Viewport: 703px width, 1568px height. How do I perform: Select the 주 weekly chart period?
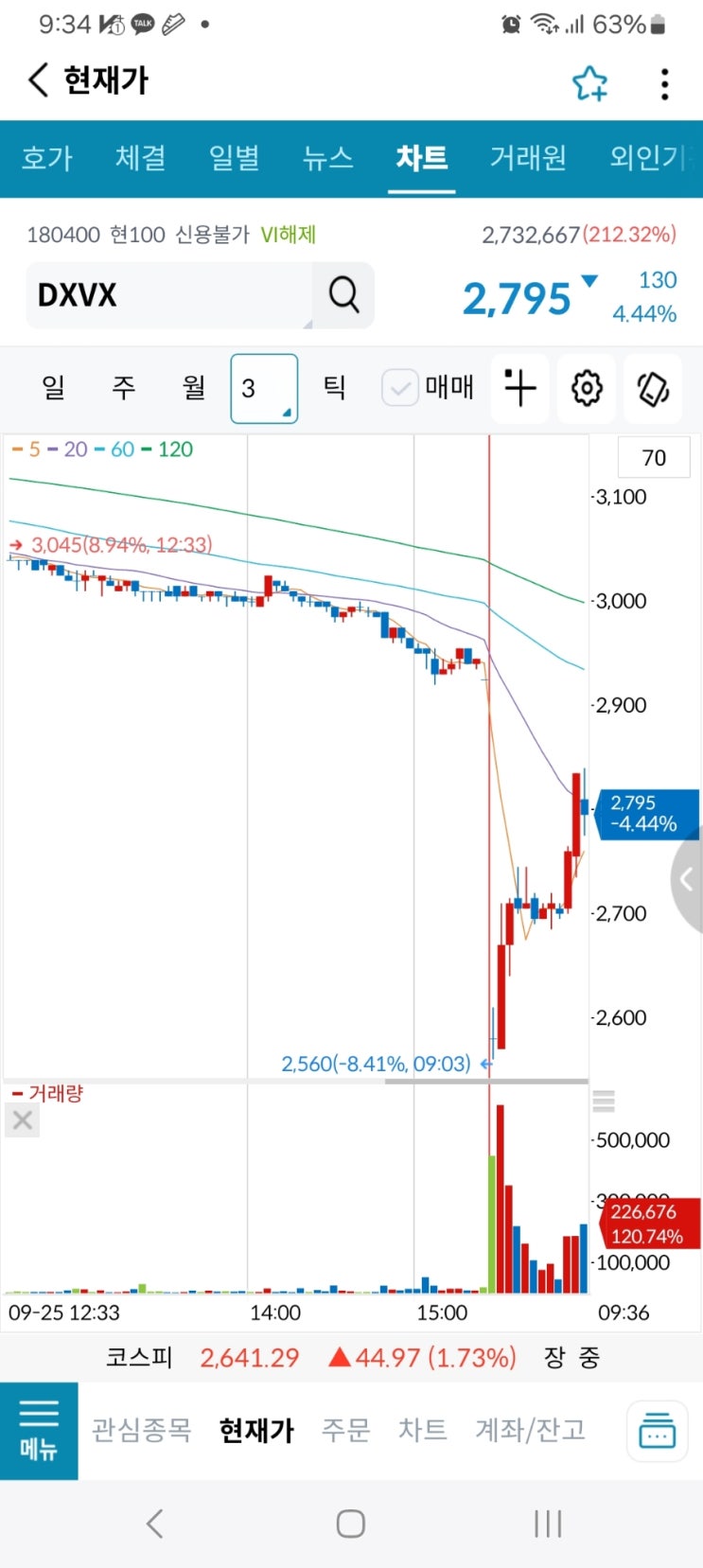point(124,387)
